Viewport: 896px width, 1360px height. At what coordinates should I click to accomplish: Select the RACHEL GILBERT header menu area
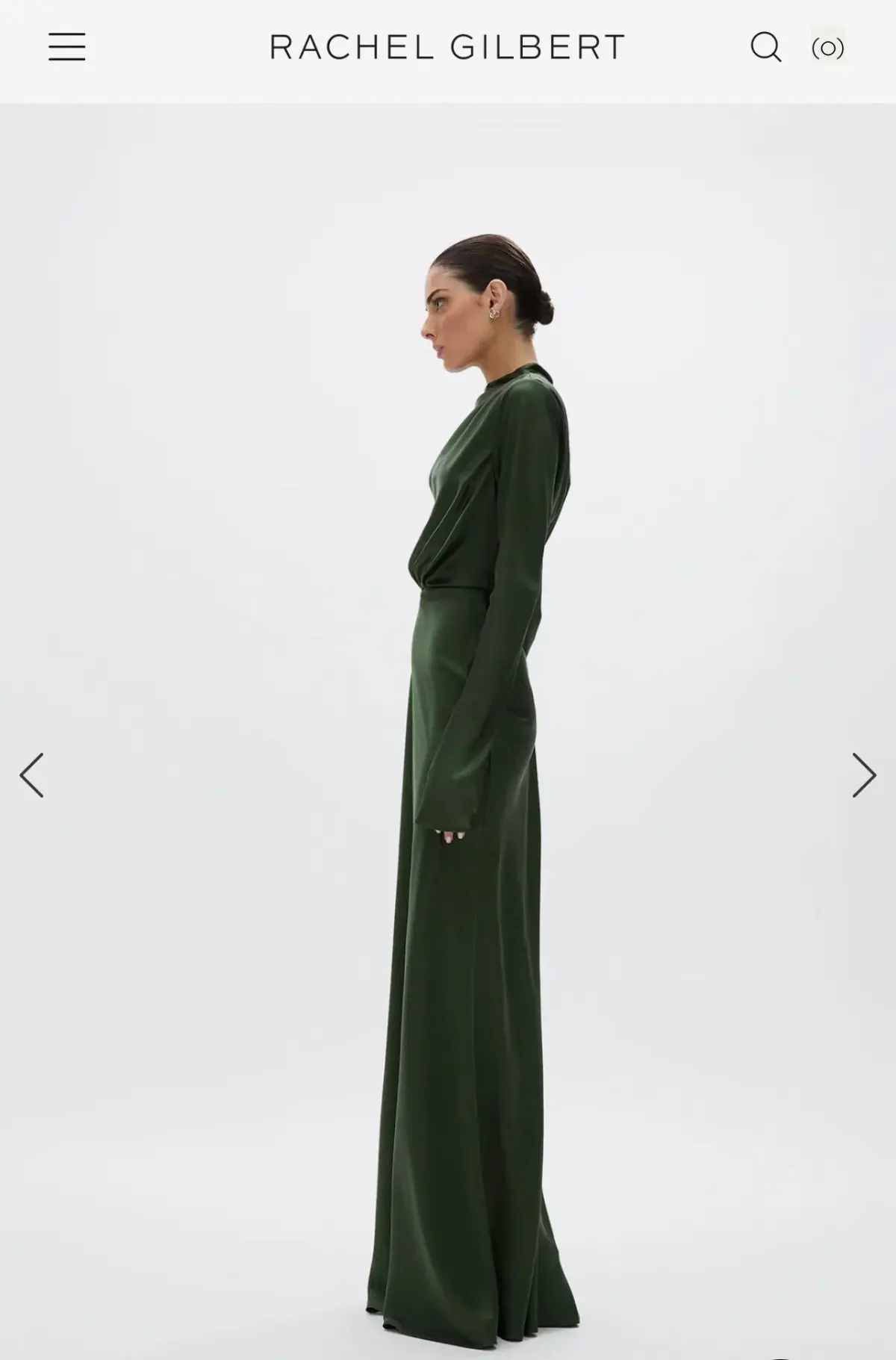[x=448, y=47]
